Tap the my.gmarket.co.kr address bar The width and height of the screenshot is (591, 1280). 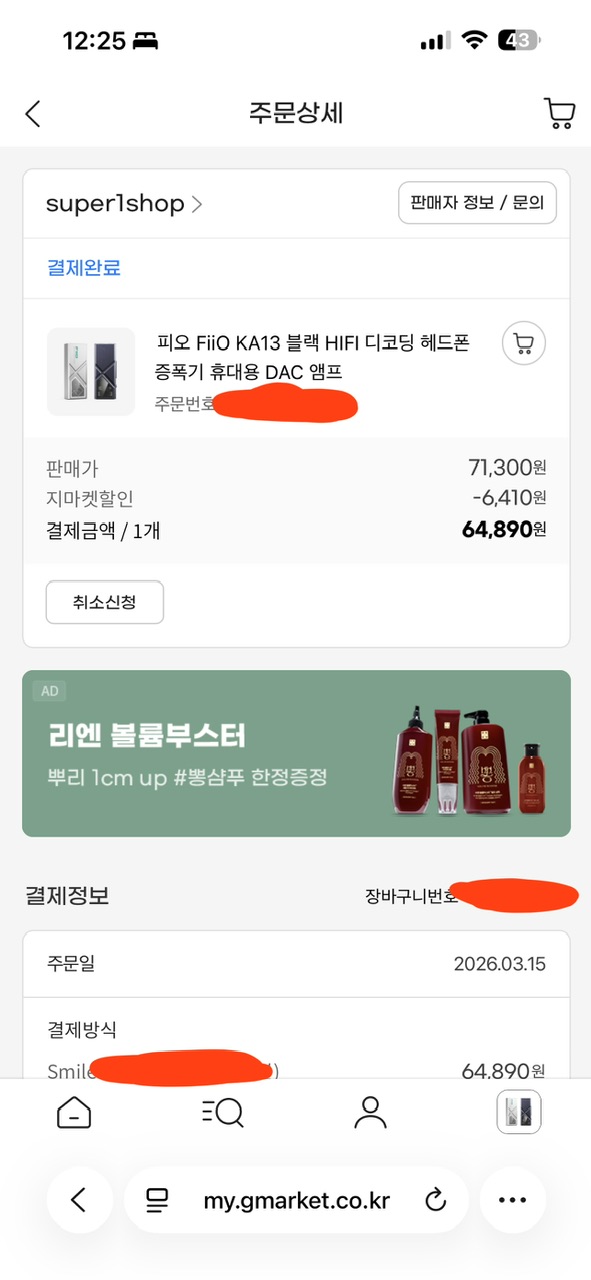click(296, 1200)
